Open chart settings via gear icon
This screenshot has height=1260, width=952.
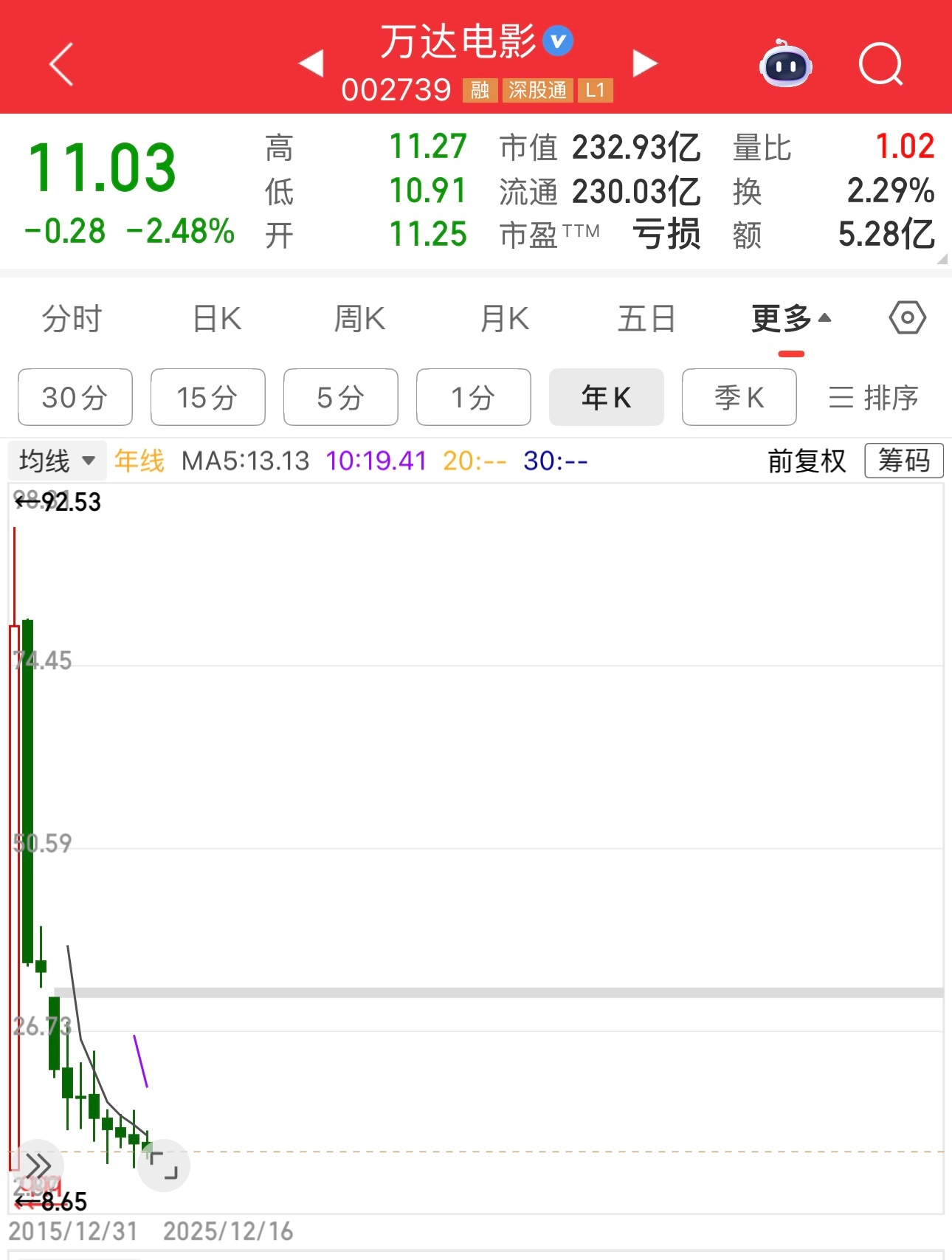[x=906, y=317]
